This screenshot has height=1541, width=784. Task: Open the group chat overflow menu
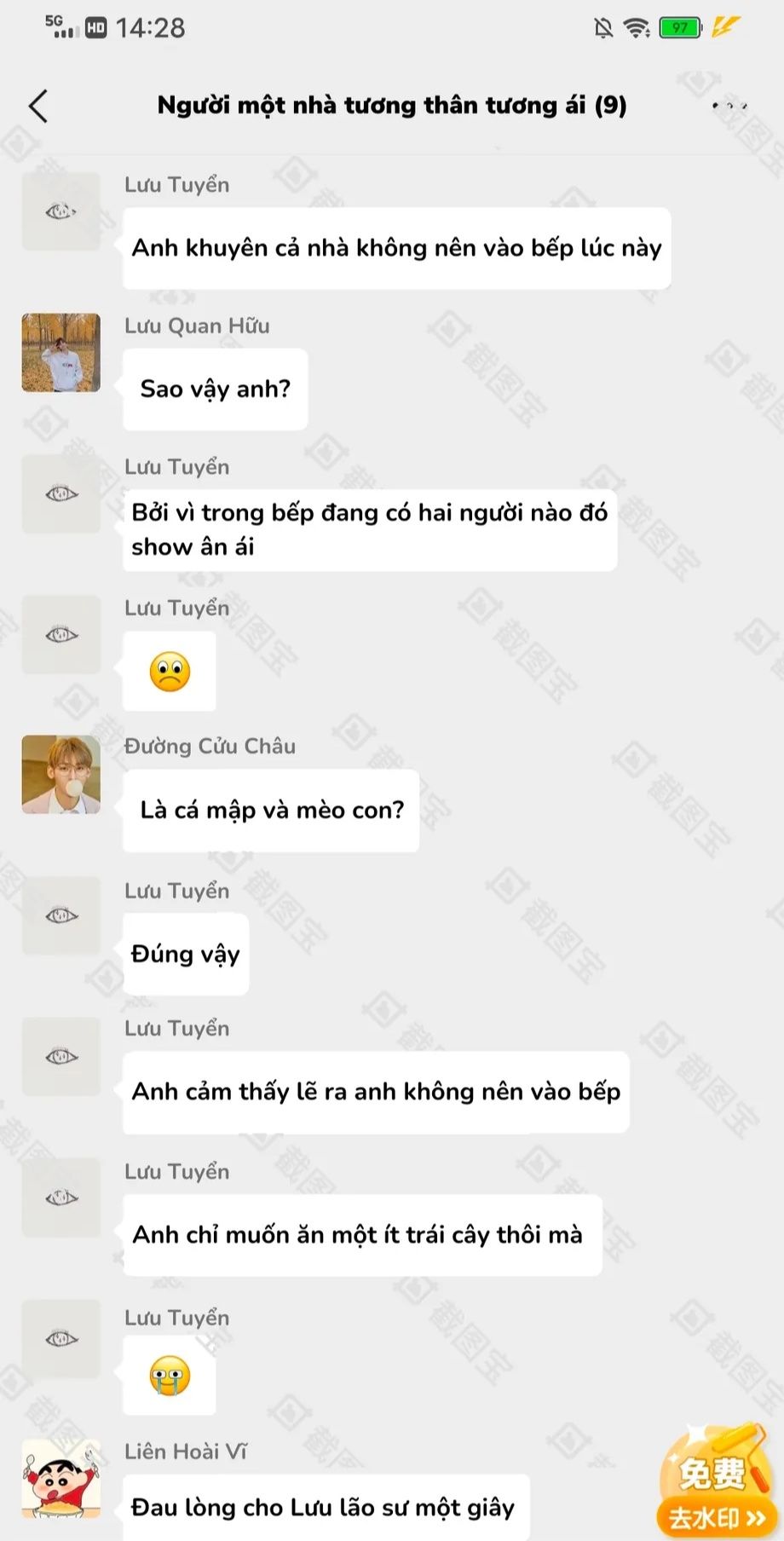pyautogui.click(x=729, y=106)
